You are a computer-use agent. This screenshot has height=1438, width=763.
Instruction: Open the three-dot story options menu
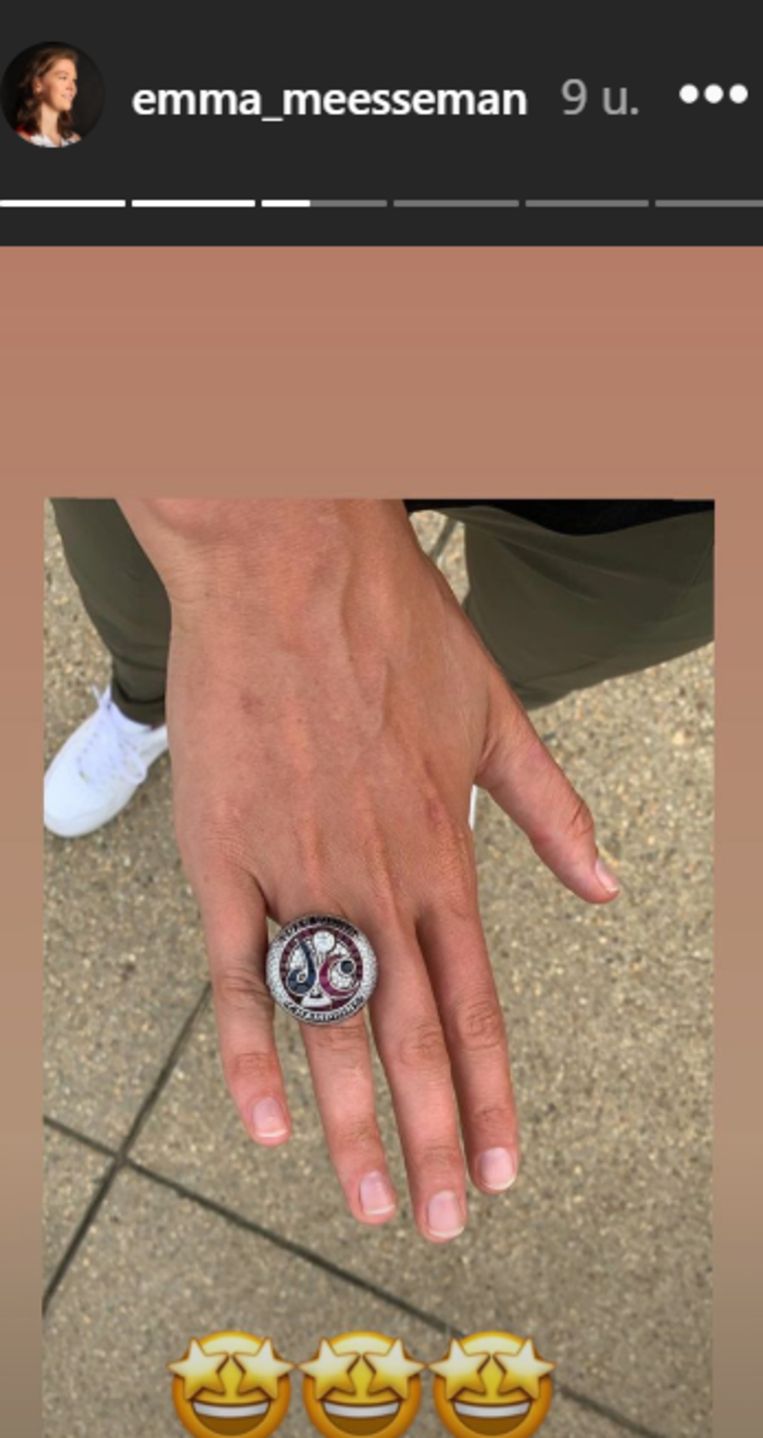(713, 95)
